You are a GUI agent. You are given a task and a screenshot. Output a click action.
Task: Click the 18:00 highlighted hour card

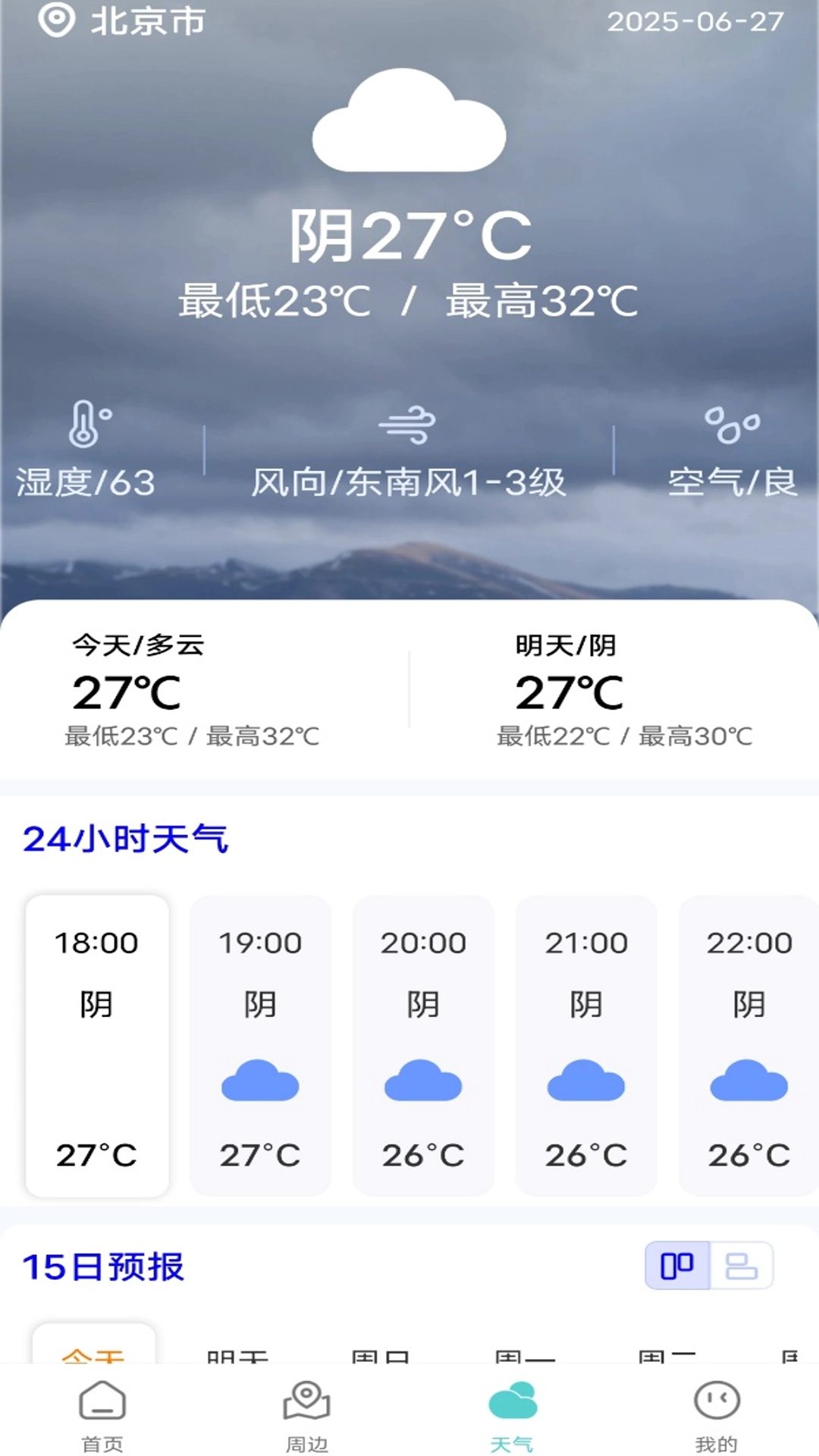pos(96,1050)
